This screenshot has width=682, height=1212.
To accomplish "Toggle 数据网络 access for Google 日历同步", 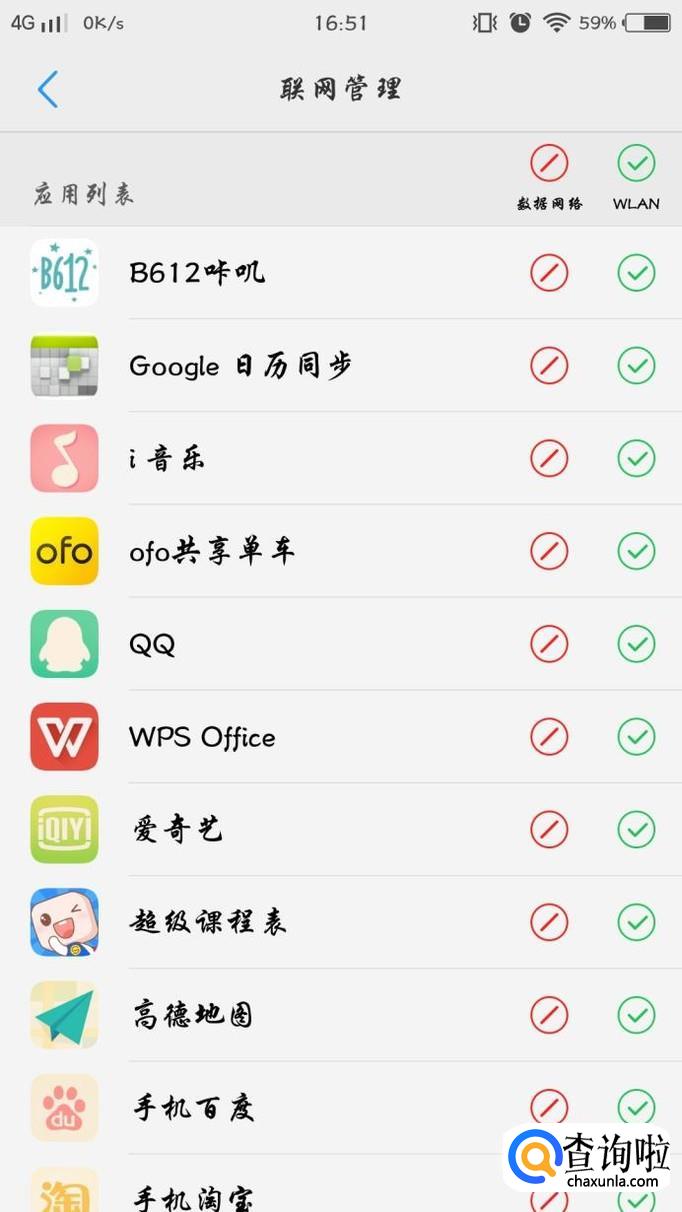I will 549,366.
